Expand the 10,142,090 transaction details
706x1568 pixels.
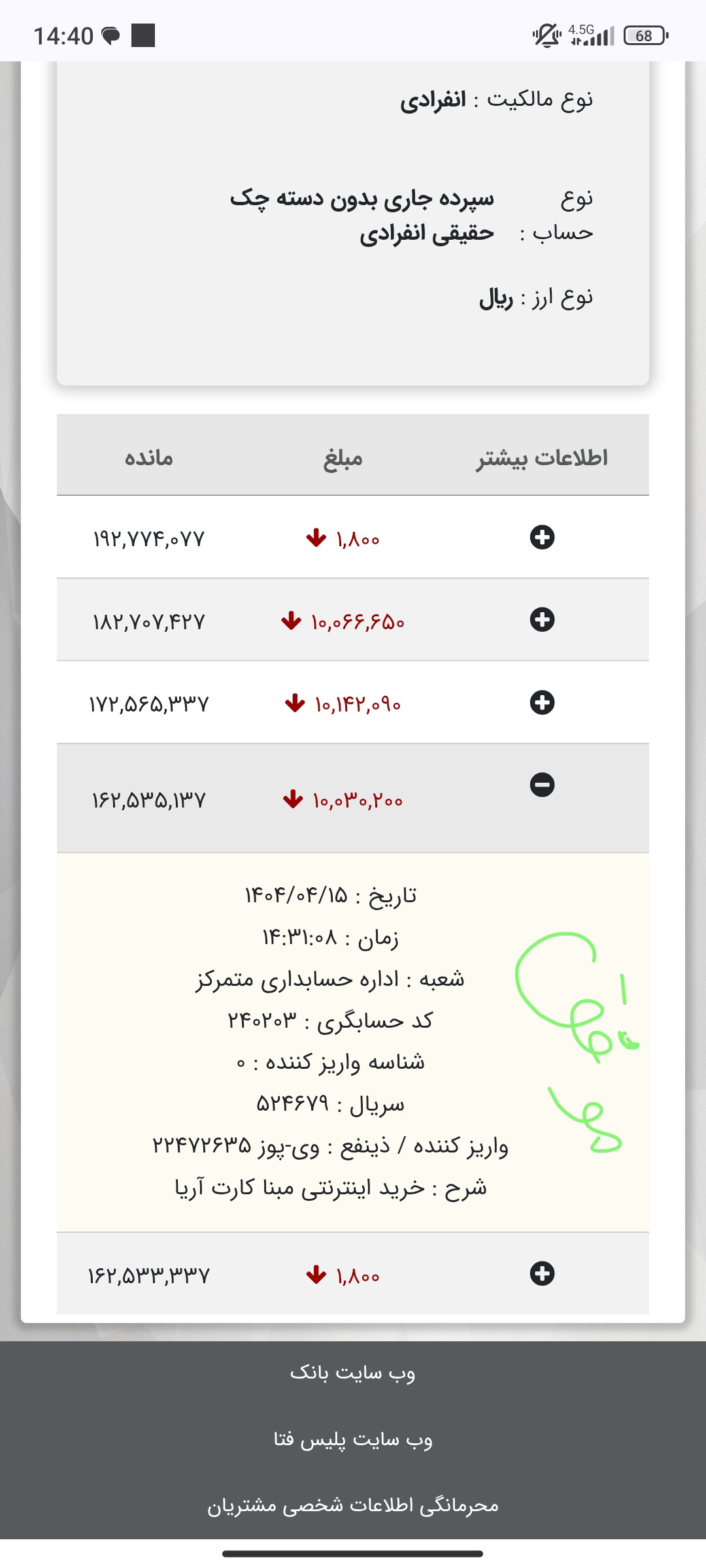point(542,702)
